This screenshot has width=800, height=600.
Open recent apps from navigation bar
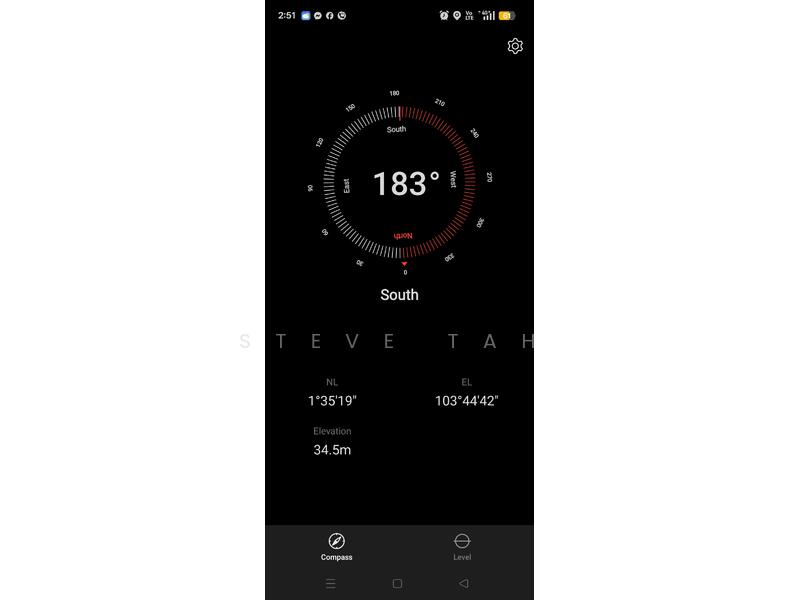click(331, 583)
